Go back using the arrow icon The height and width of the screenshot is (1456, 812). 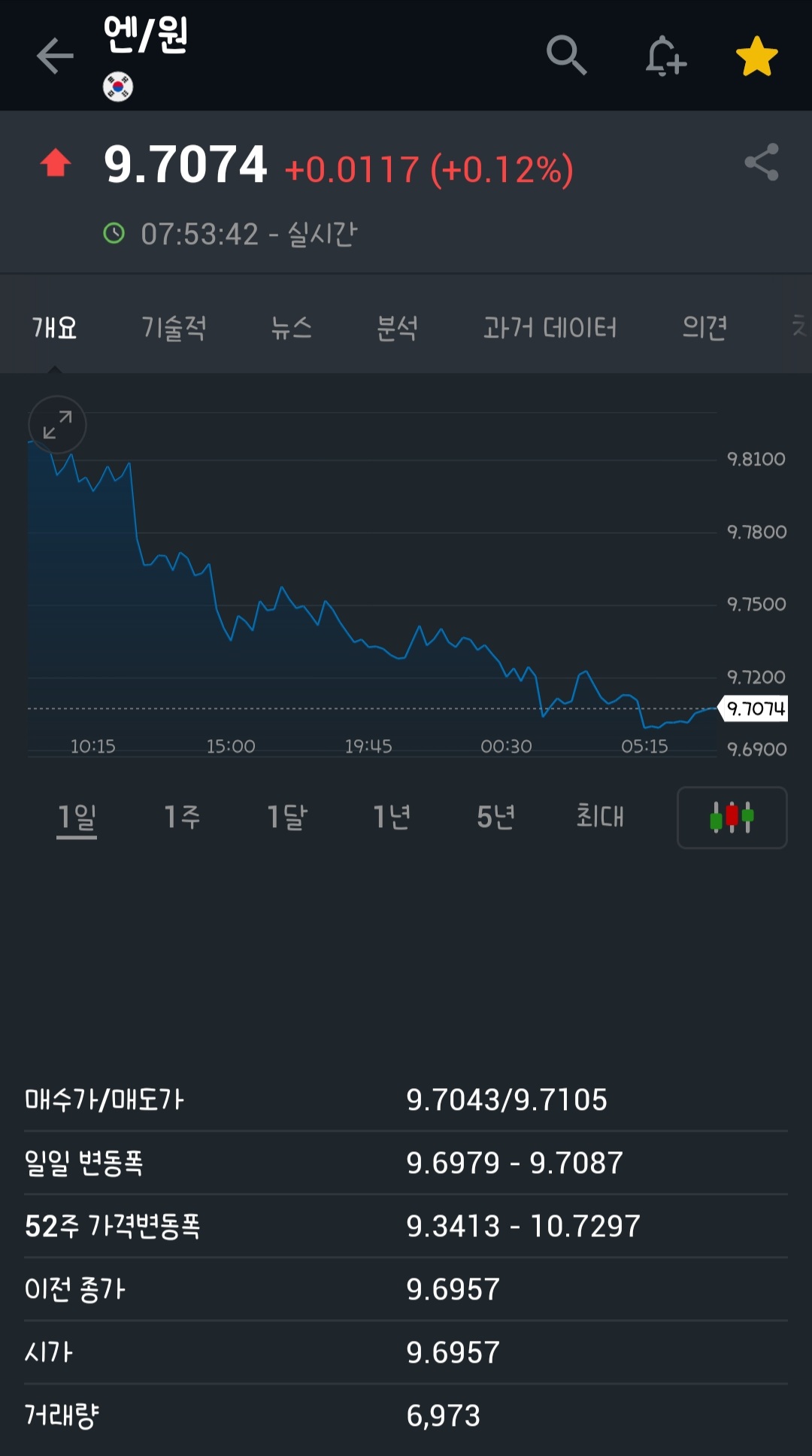point(55,56)
